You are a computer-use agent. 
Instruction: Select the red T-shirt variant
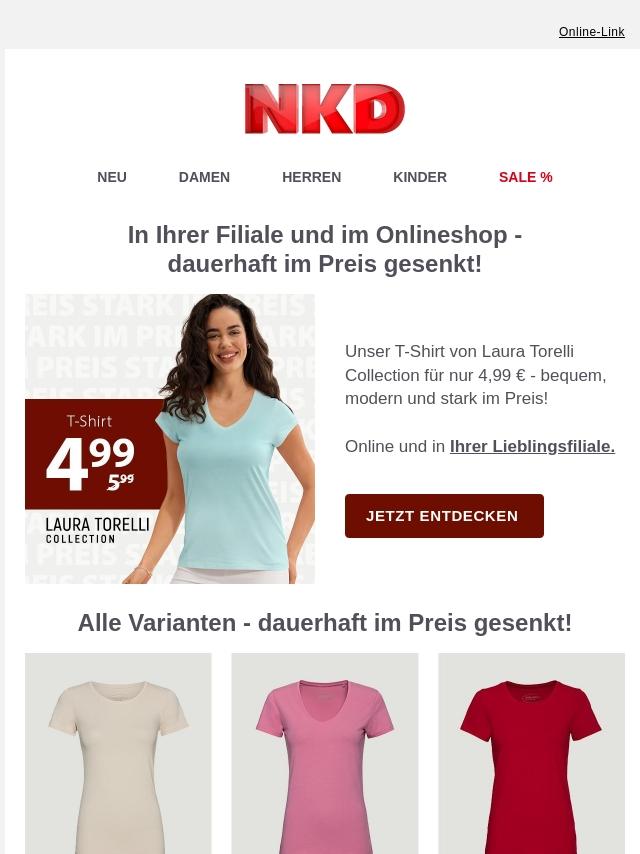point(531,754)
